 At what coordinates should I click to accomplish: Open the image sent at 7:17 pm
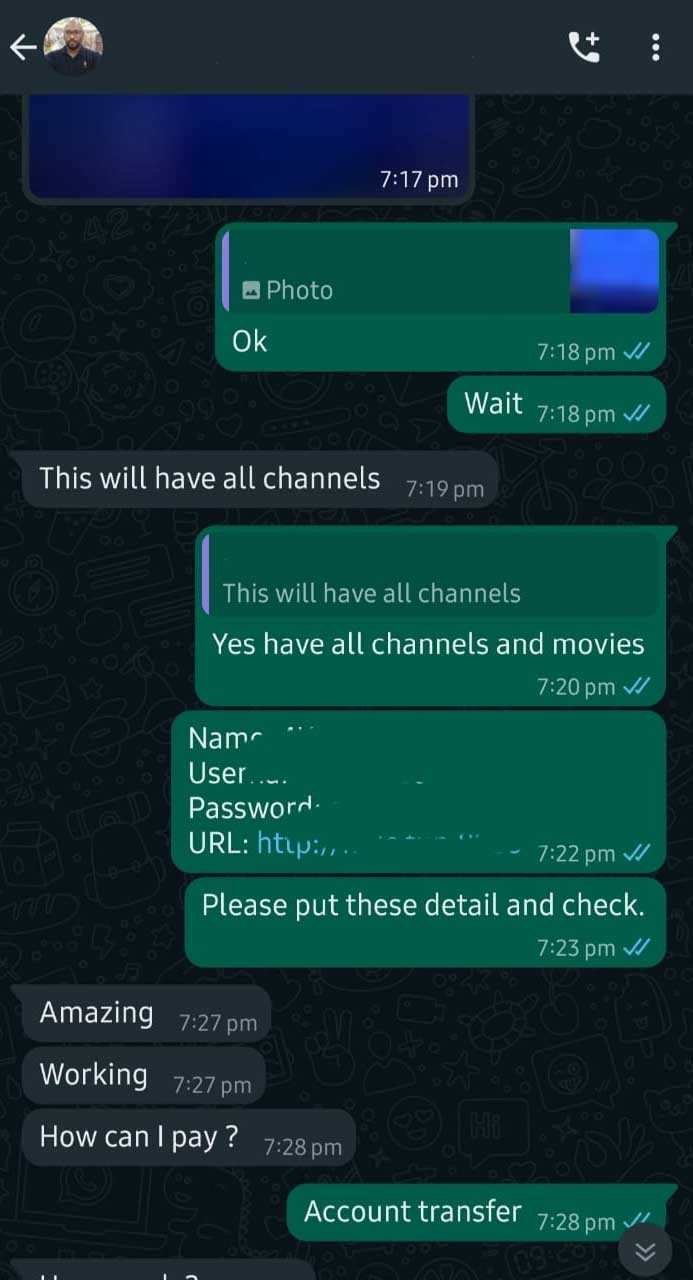click(248, 146)
